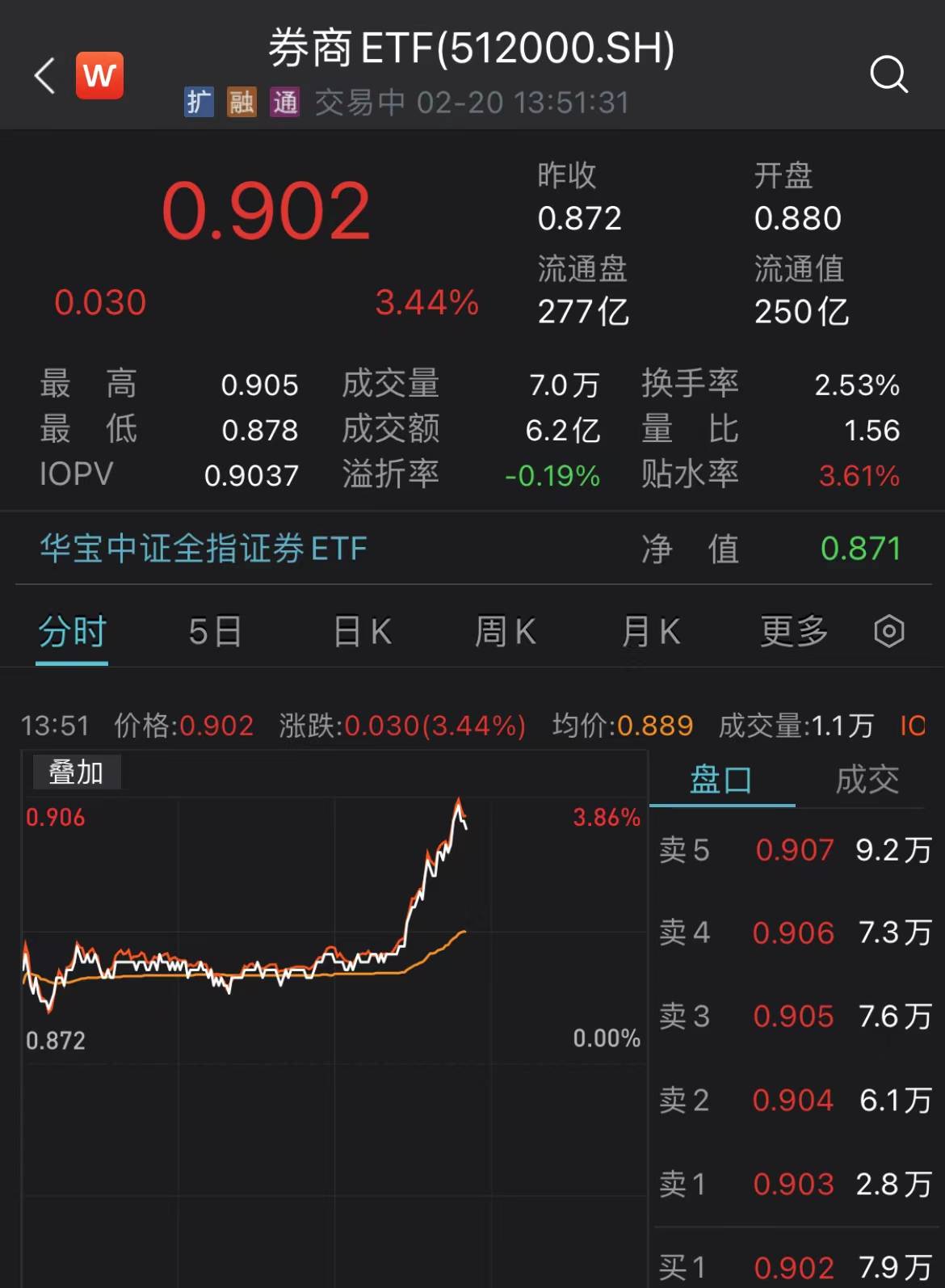This screenshot has width=945, height=1288.
Task: Open search with the magnifier icon
Action: click(889, 74)
